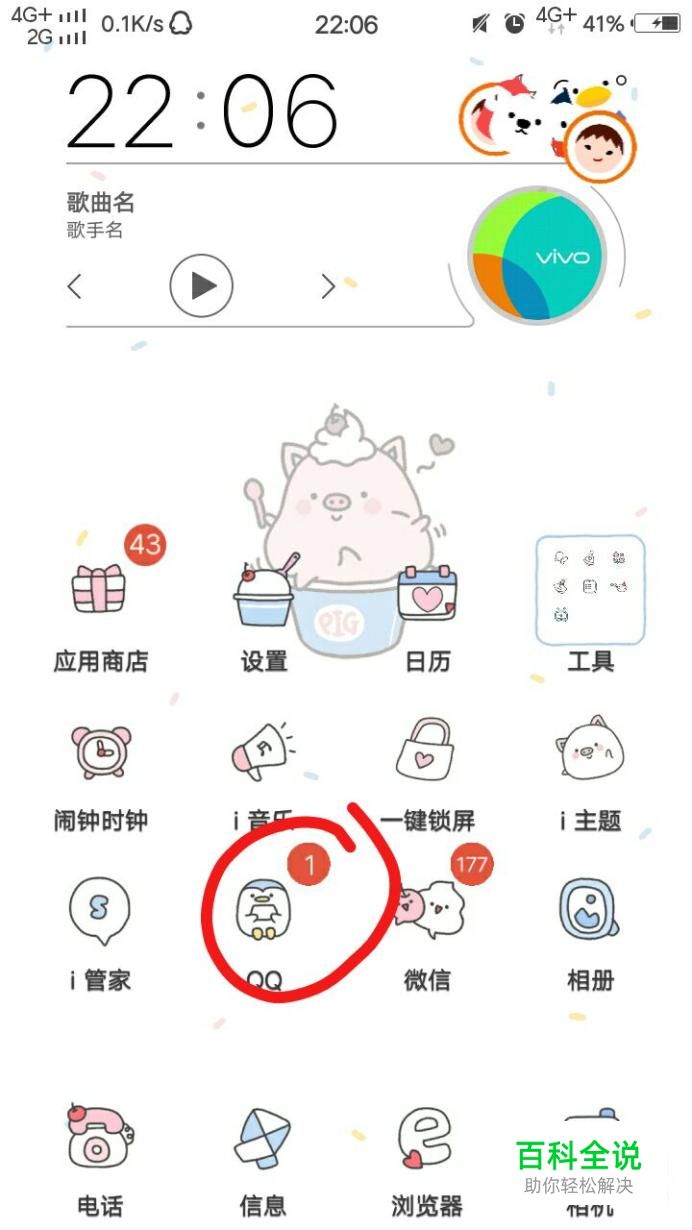Launch the 电话 phone dialer
Viewport: 692px width, 1230px height.
[x=100, y=1140]
